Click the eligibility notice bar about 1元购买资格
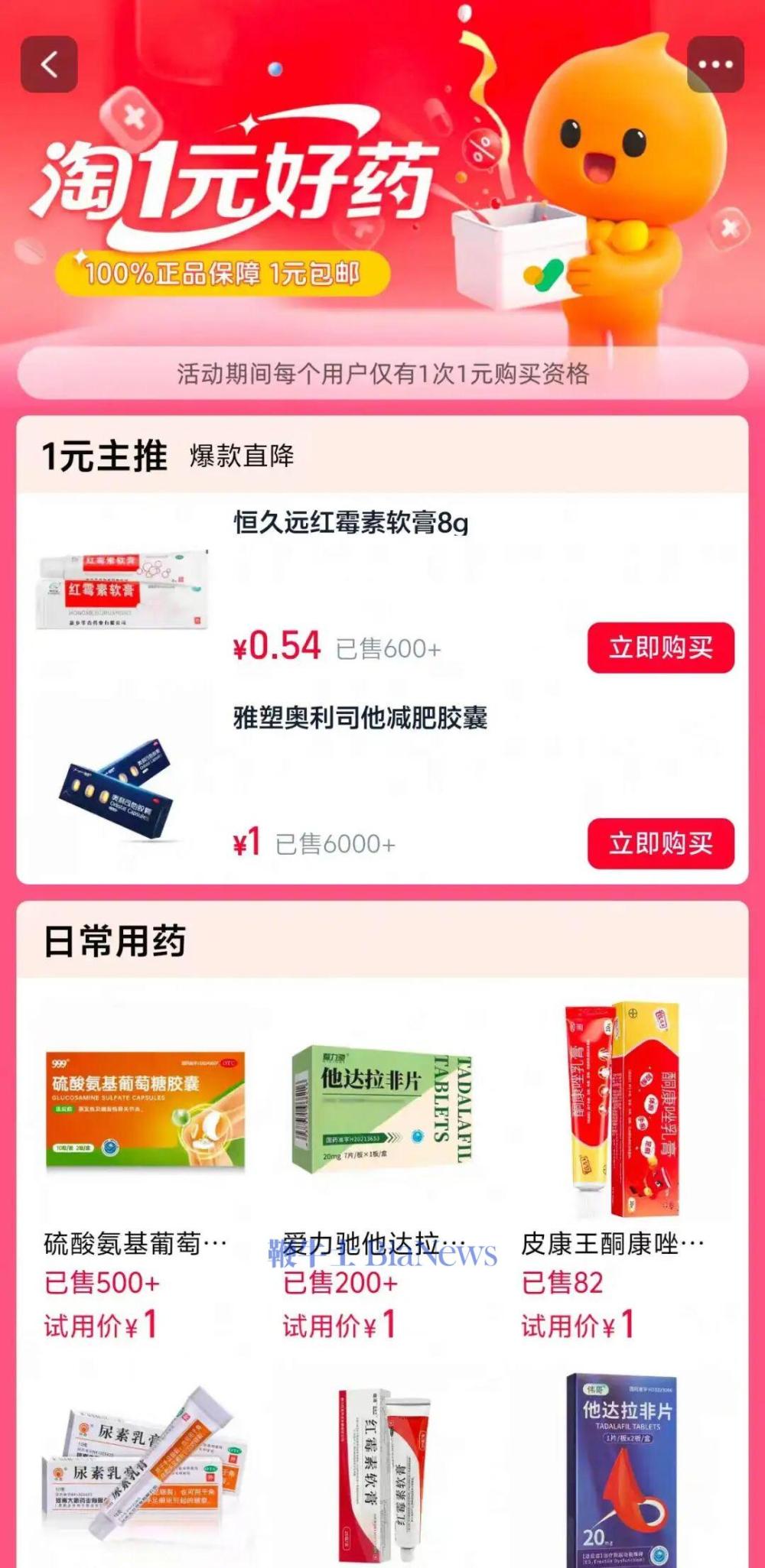The height and width of the screenshot is (1568, 765). (x=382, y=374)
